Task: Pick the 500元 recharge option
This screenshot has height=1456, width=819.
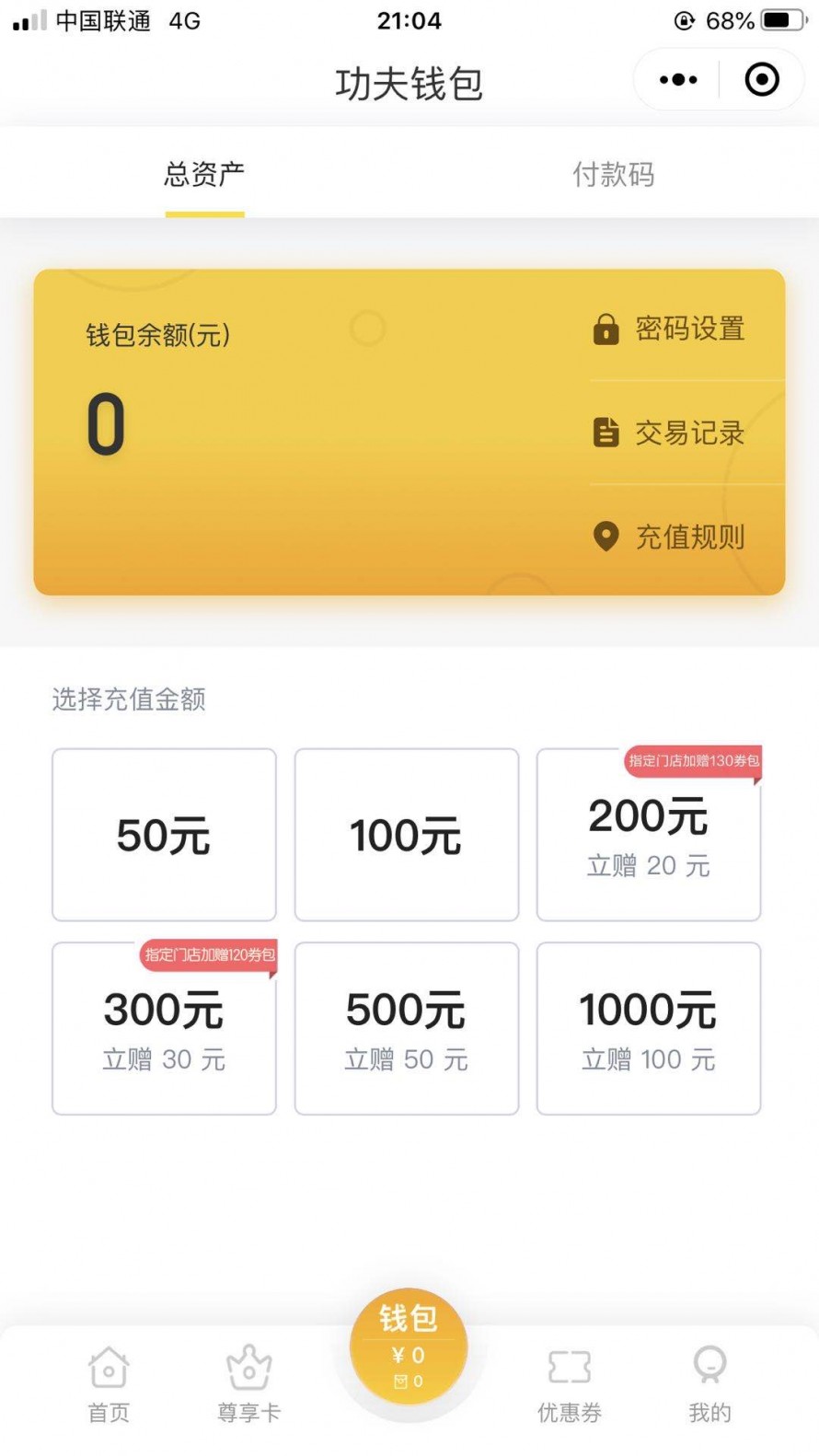Action: click(x=406, y=1028)
